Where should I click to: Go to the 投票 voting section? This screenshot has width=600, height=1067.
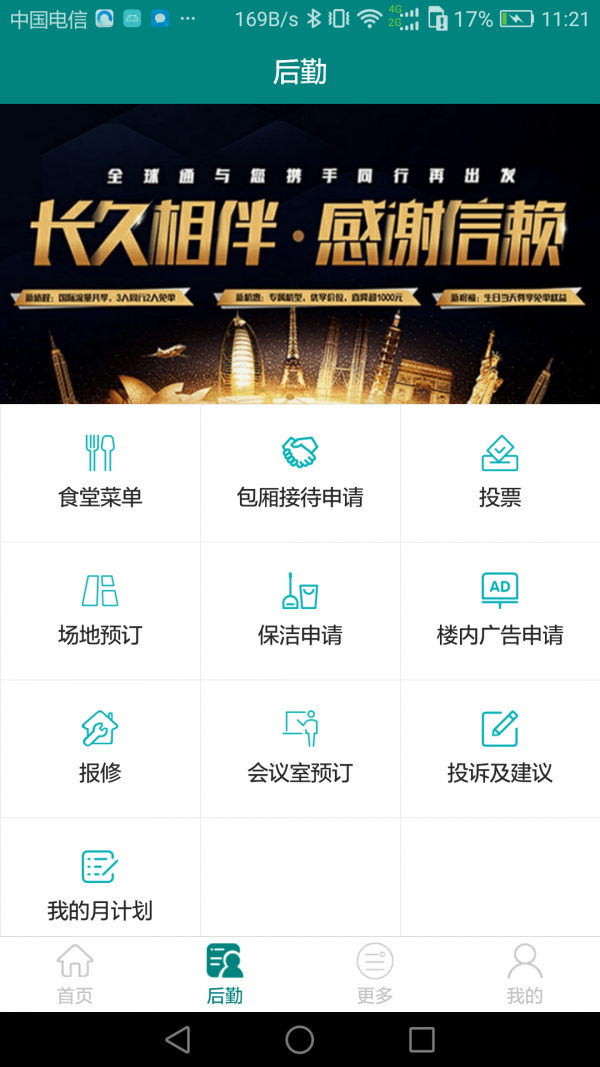500,472
